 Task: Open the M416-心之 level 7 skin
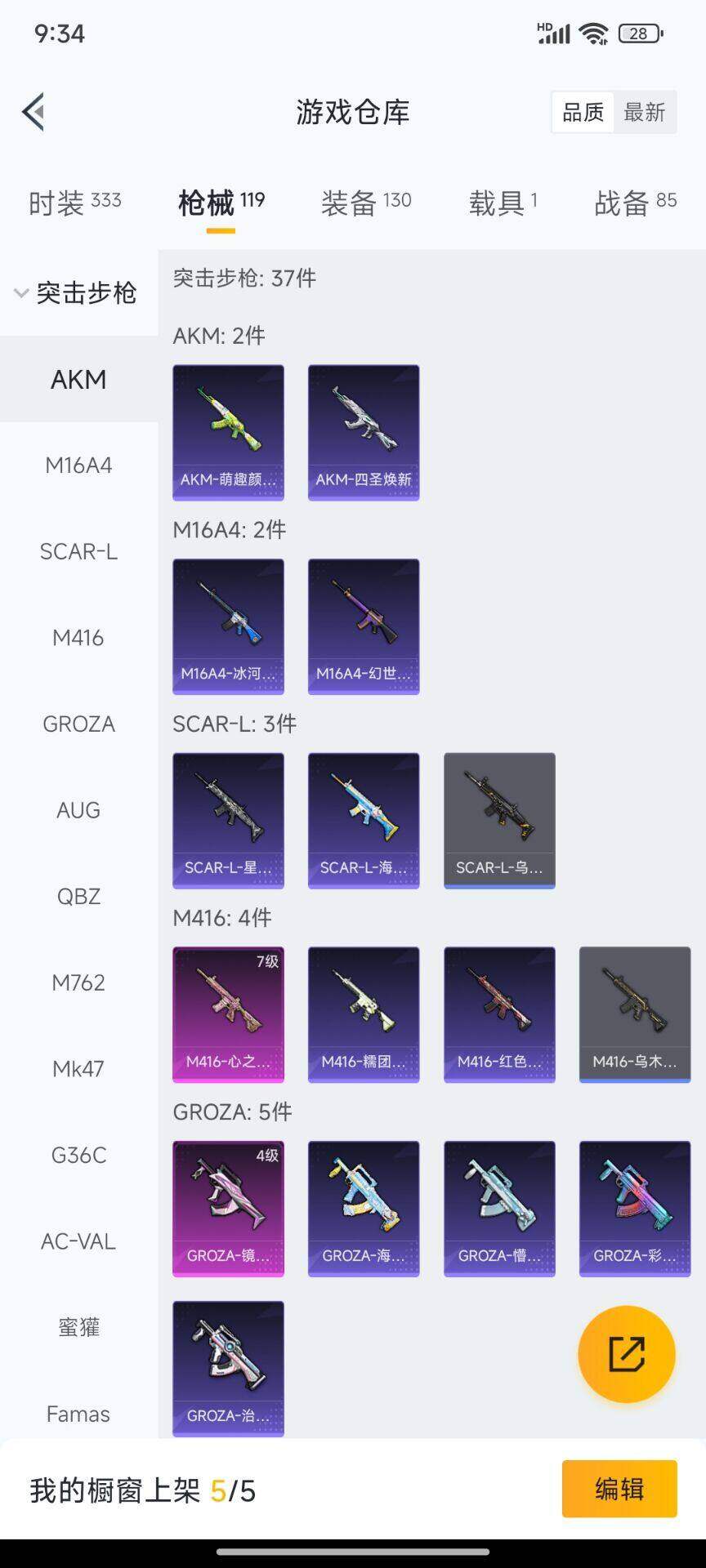[x=228, y=1014]
